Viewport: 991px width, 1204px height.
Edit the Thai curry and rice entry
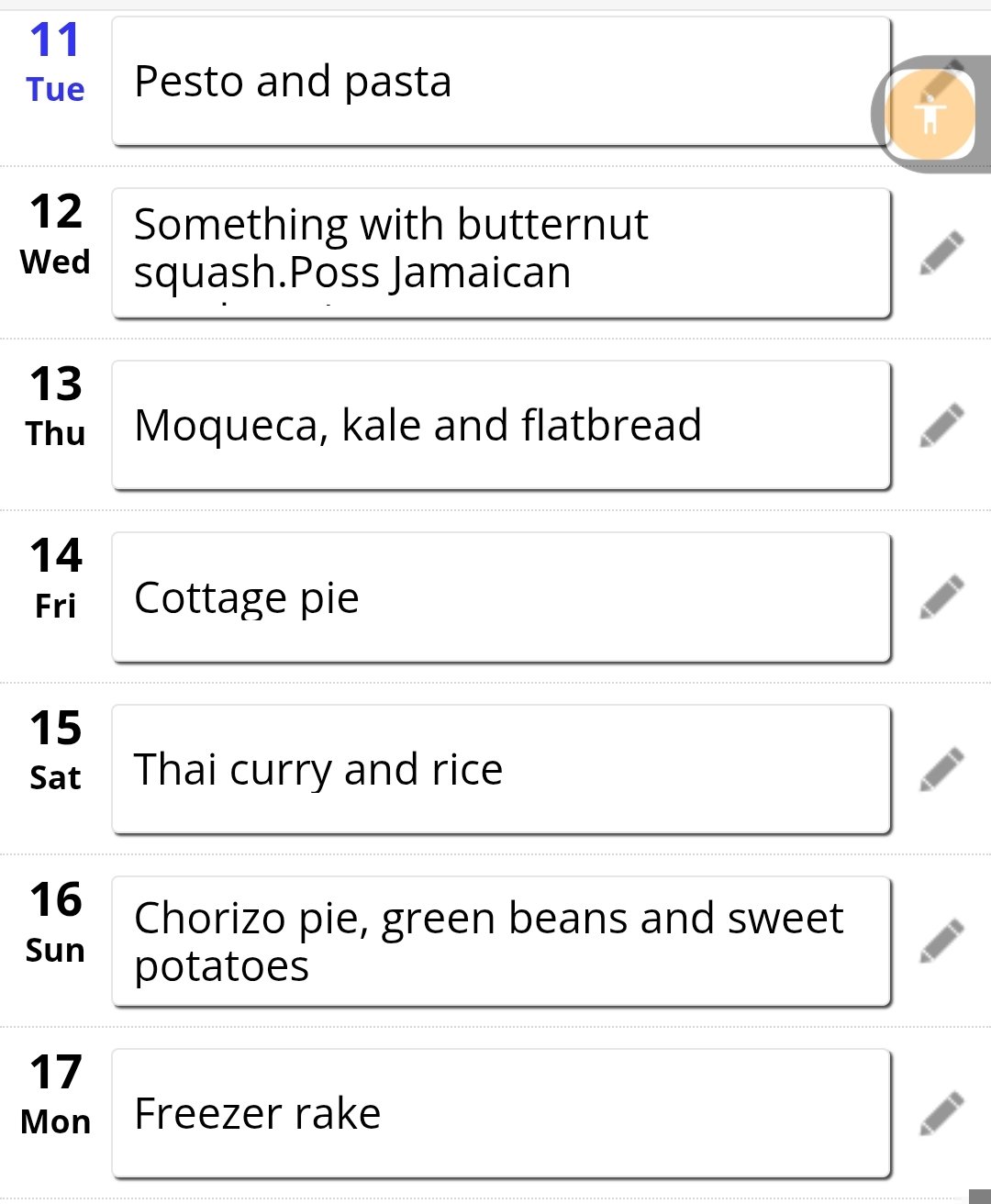(941, 769)
